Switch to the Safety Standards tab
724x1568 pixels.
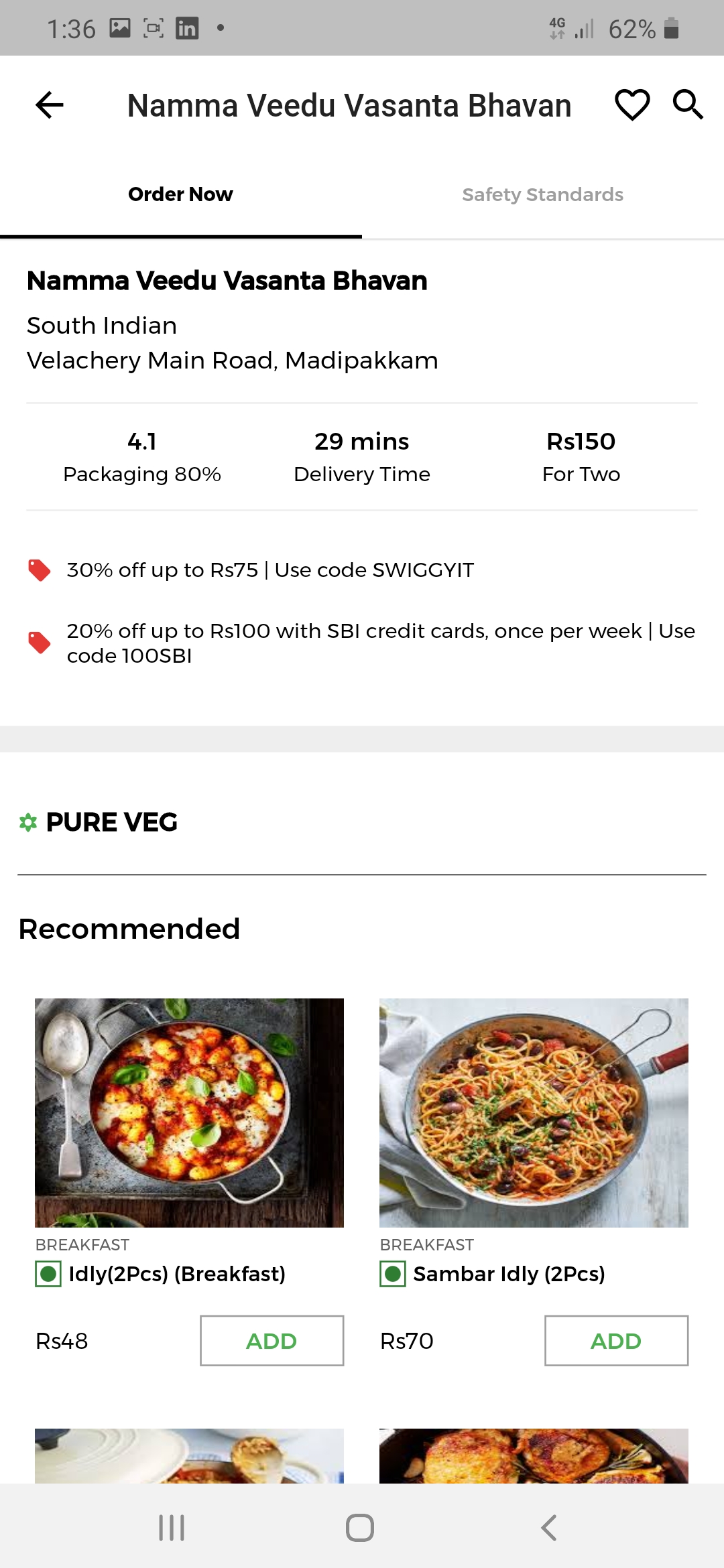[542, 195]
